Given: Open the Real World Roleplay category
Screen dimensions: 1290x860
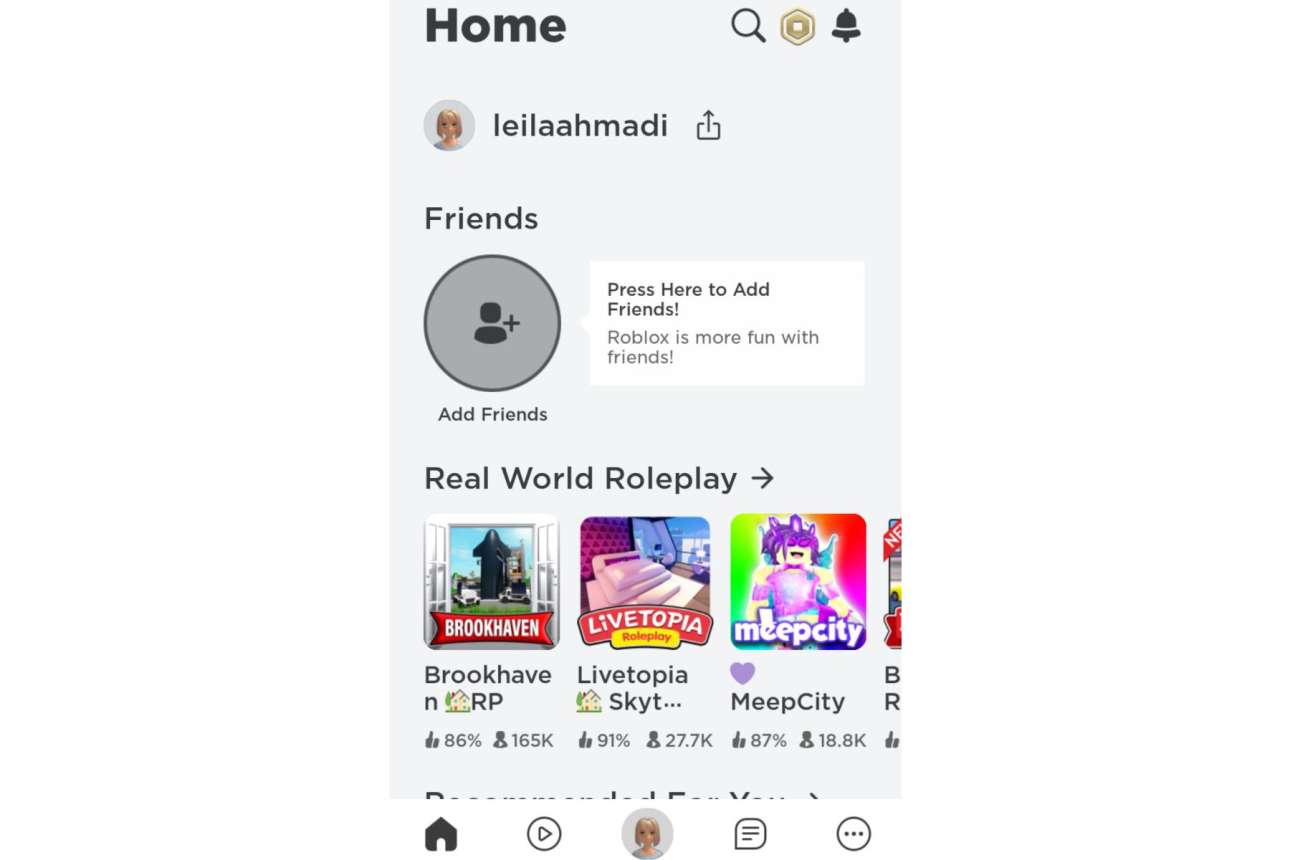Looking at the screenshot, I should pos(599,478).
